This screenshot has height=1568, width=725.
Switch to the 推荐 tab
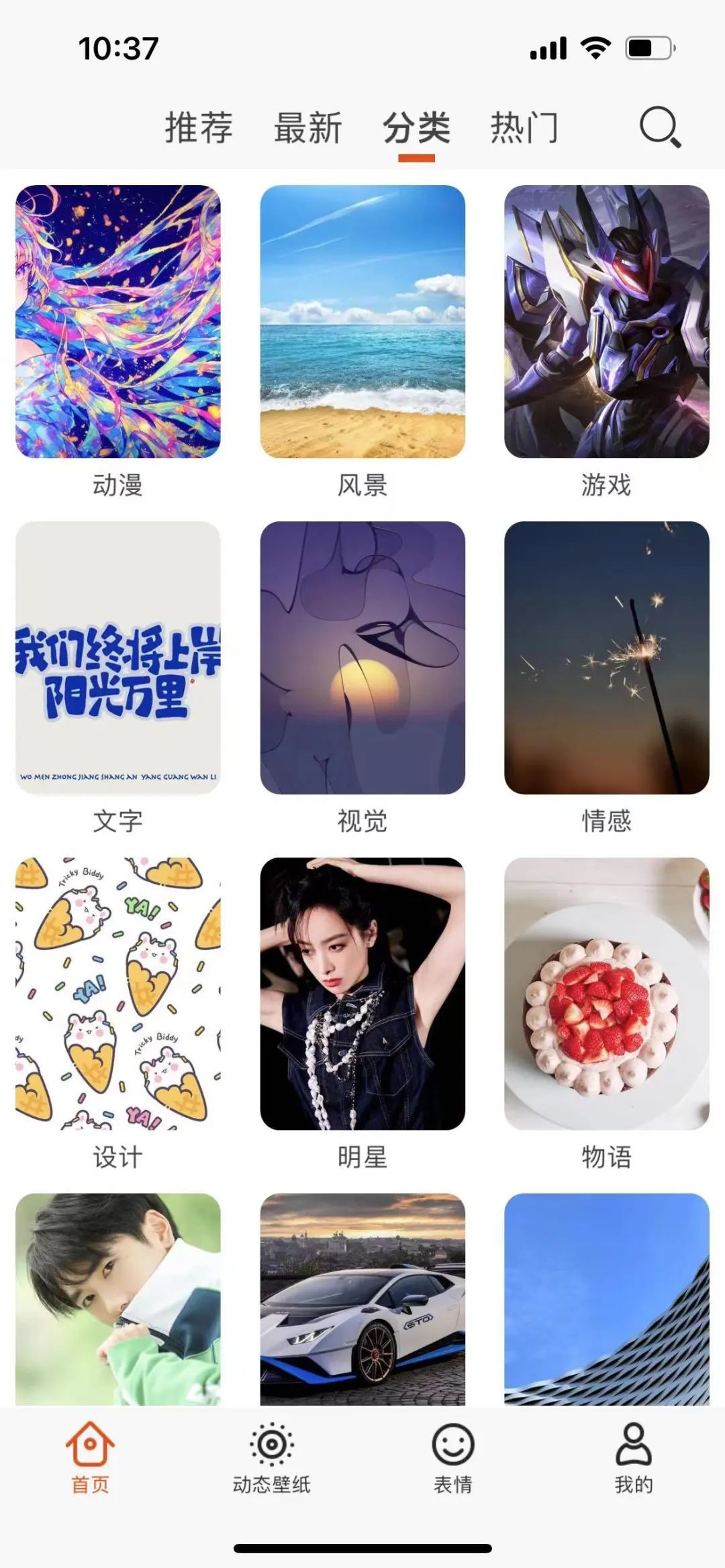[x=199, y=127]
